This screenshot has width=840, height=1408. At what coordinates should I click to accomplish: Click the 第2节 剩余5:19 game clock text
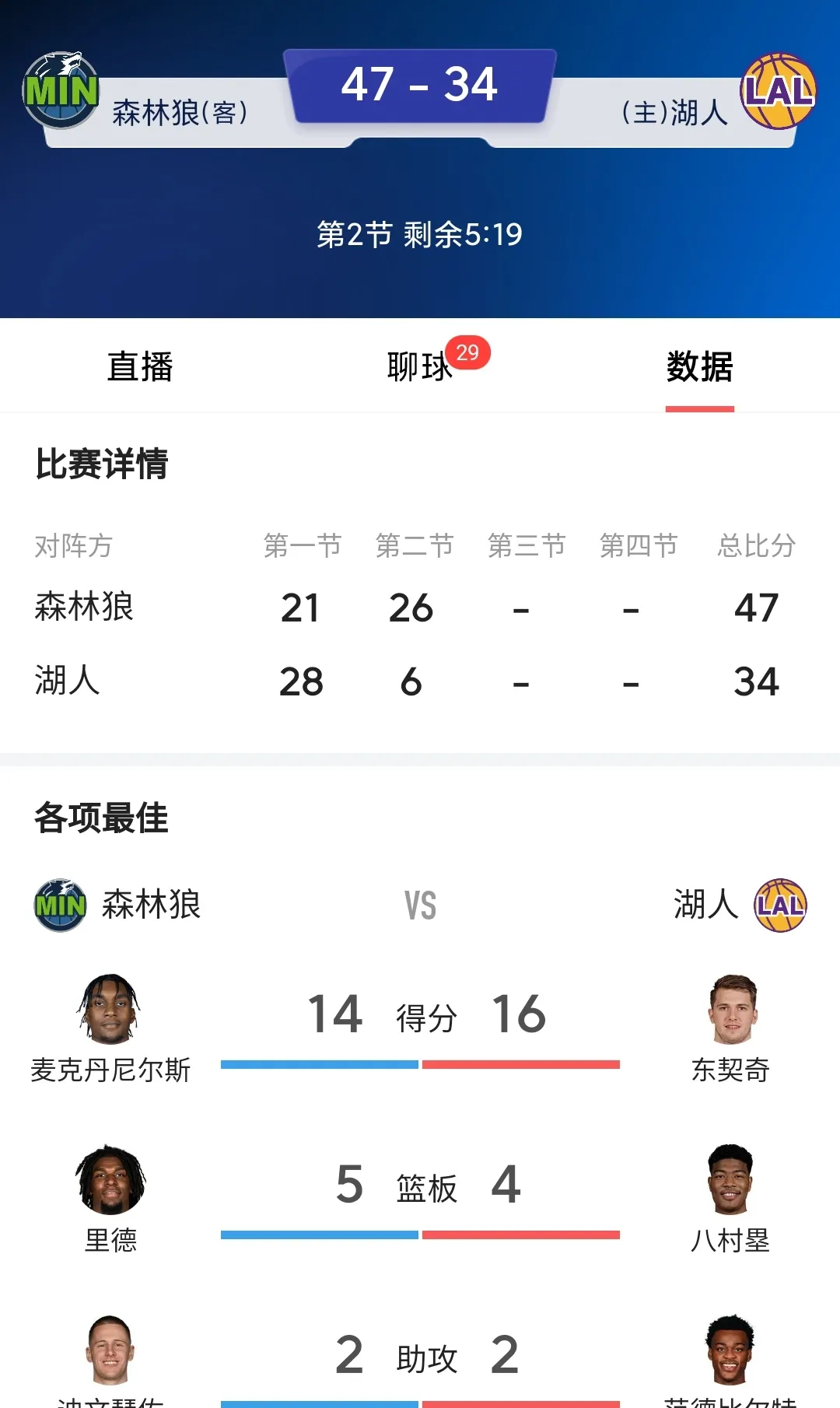pyautogui.click(x=420, y=232)
